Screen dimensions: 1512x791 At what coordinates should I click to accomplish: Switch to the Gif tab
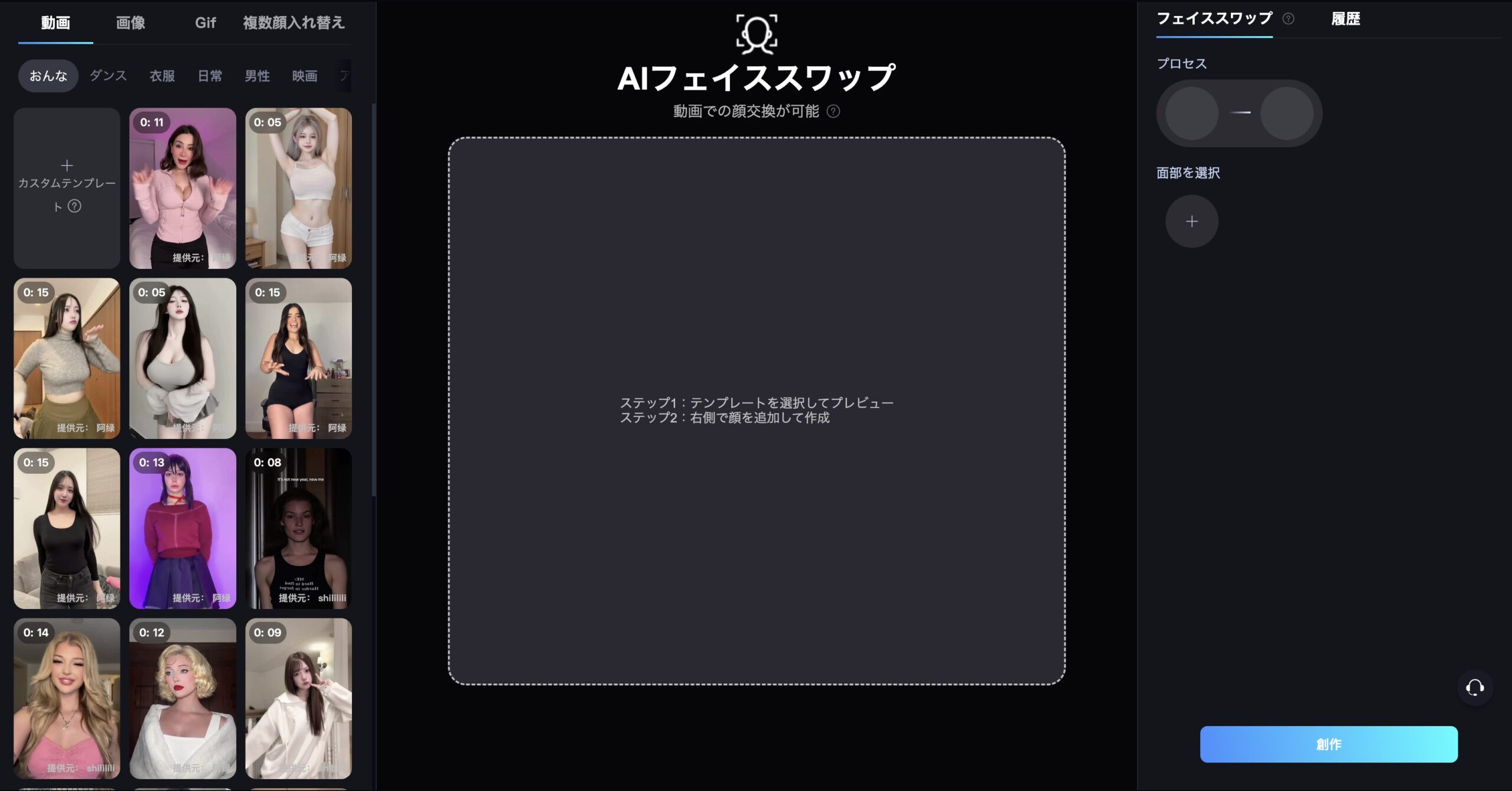point(205,23)
